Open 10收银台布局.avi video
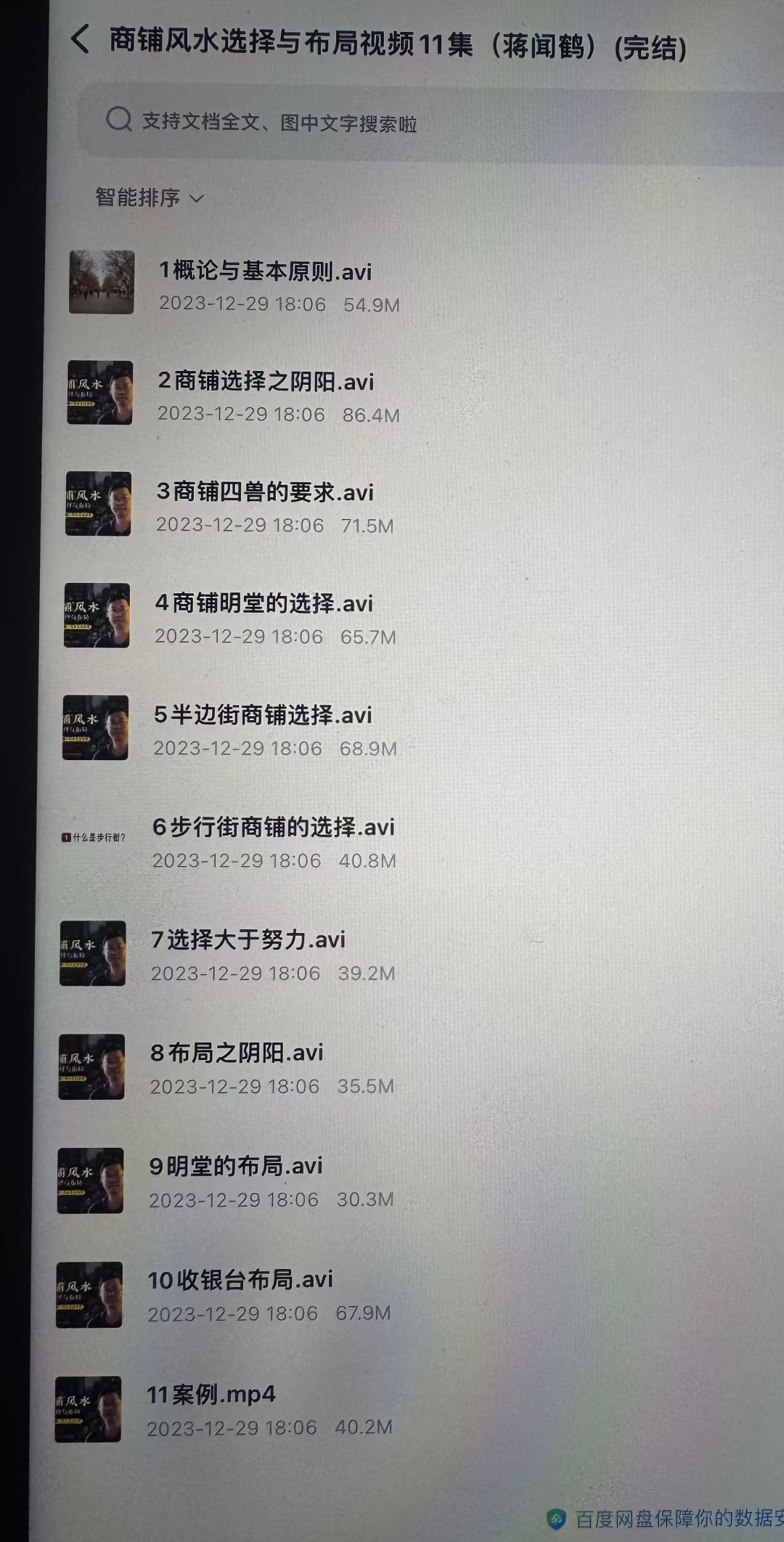 (240, 1280)
